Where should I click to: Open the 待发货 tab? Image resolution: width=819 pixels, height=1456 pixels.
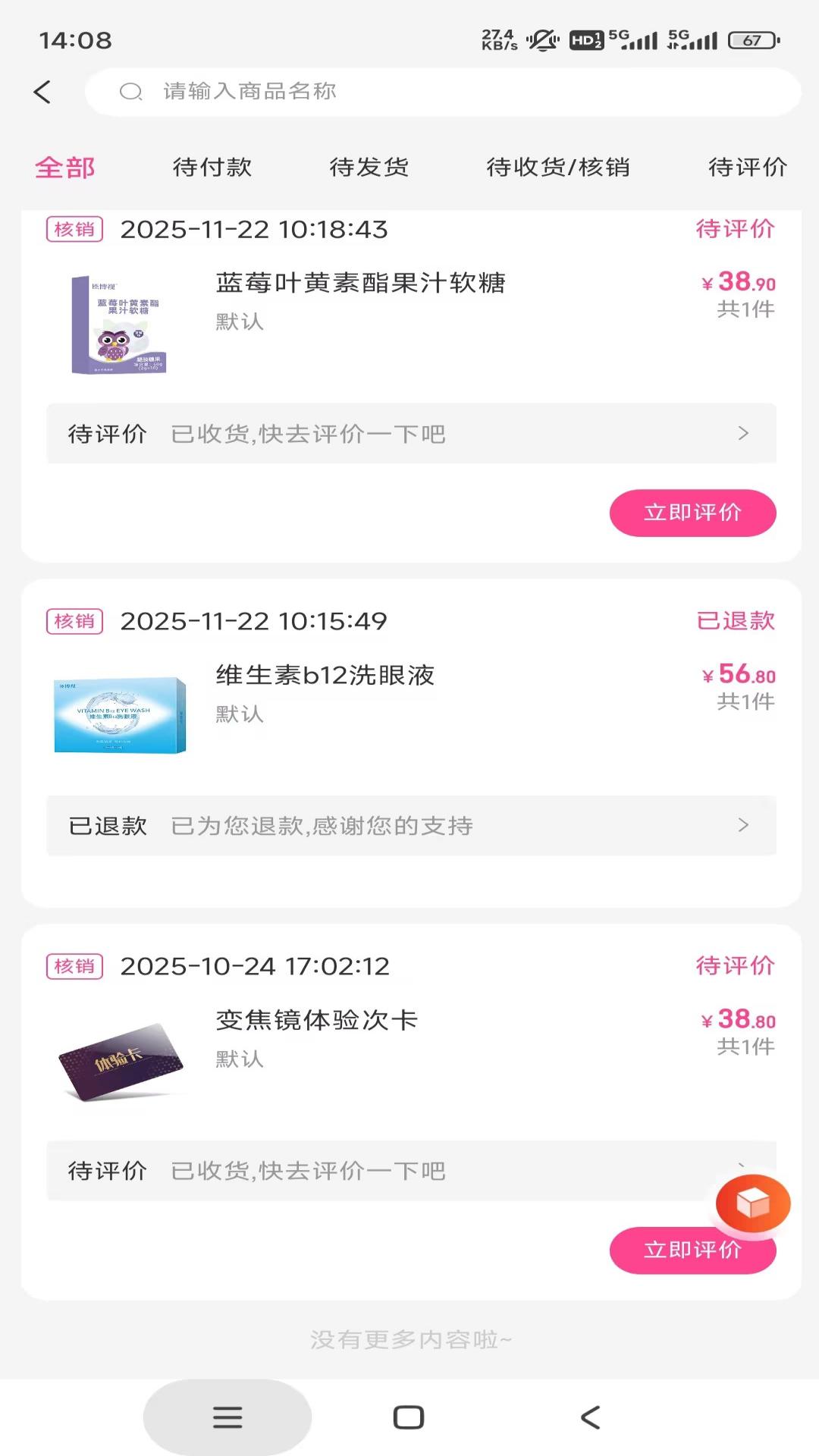(x=369, y=167)
